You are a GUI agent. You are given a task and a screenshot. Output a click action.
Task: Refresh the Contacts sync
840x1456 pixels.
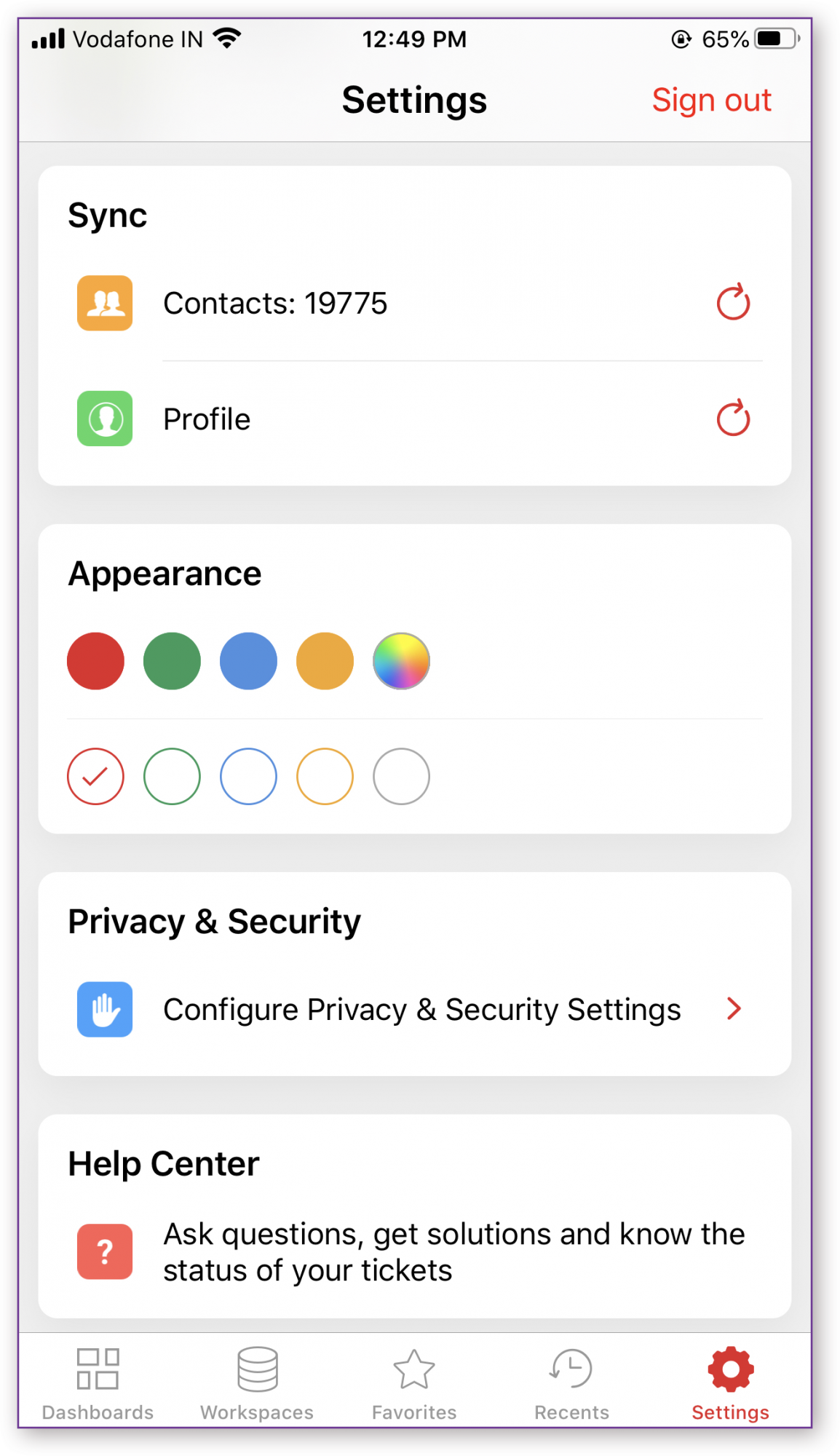coord(732,302)
